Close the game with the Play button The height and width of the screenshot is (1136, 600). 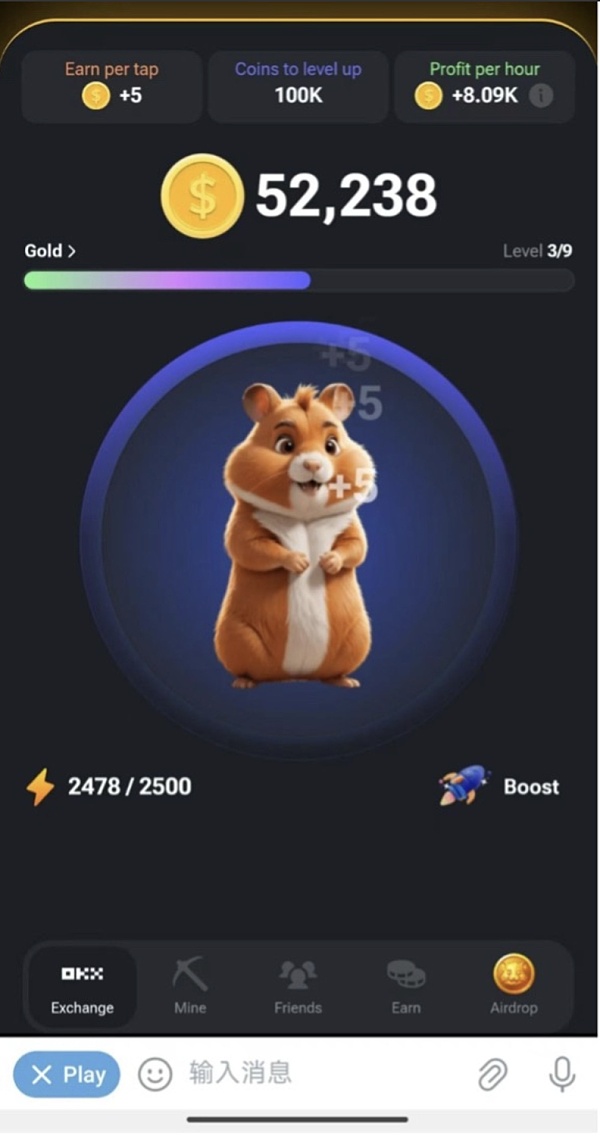coord(67,1075)
